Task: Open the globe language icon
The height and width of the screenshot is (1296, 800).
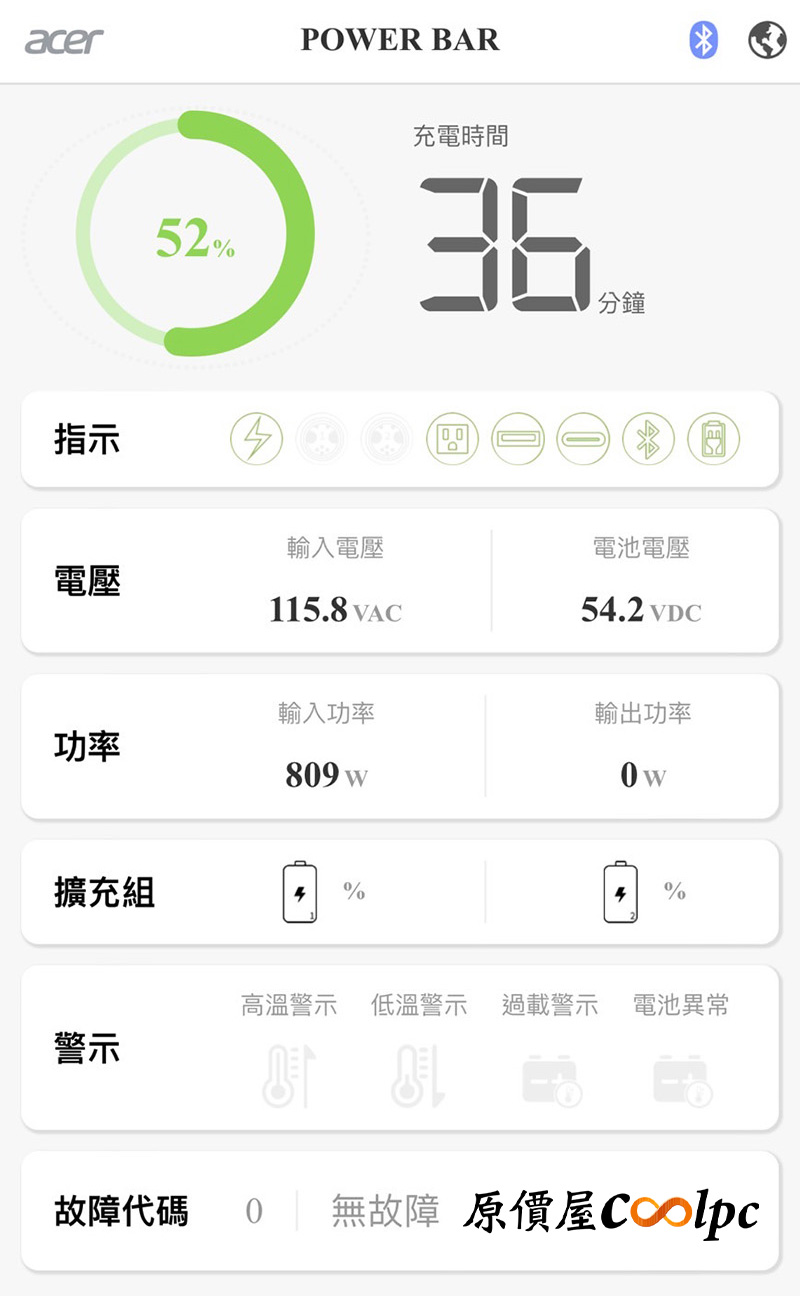Action: click(767, 40)
